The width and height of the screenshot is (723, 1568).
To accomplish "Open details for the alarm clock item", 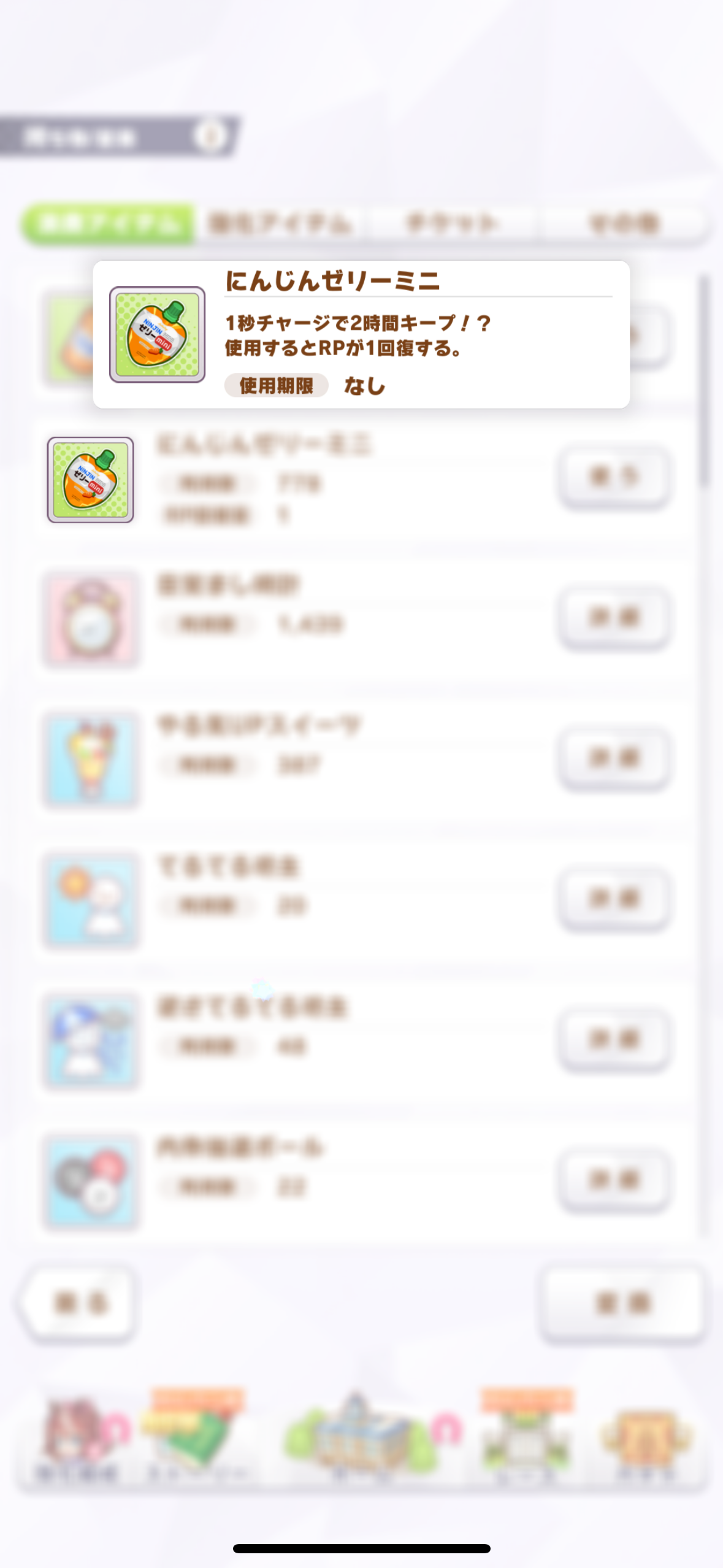I will click(614, 617).
